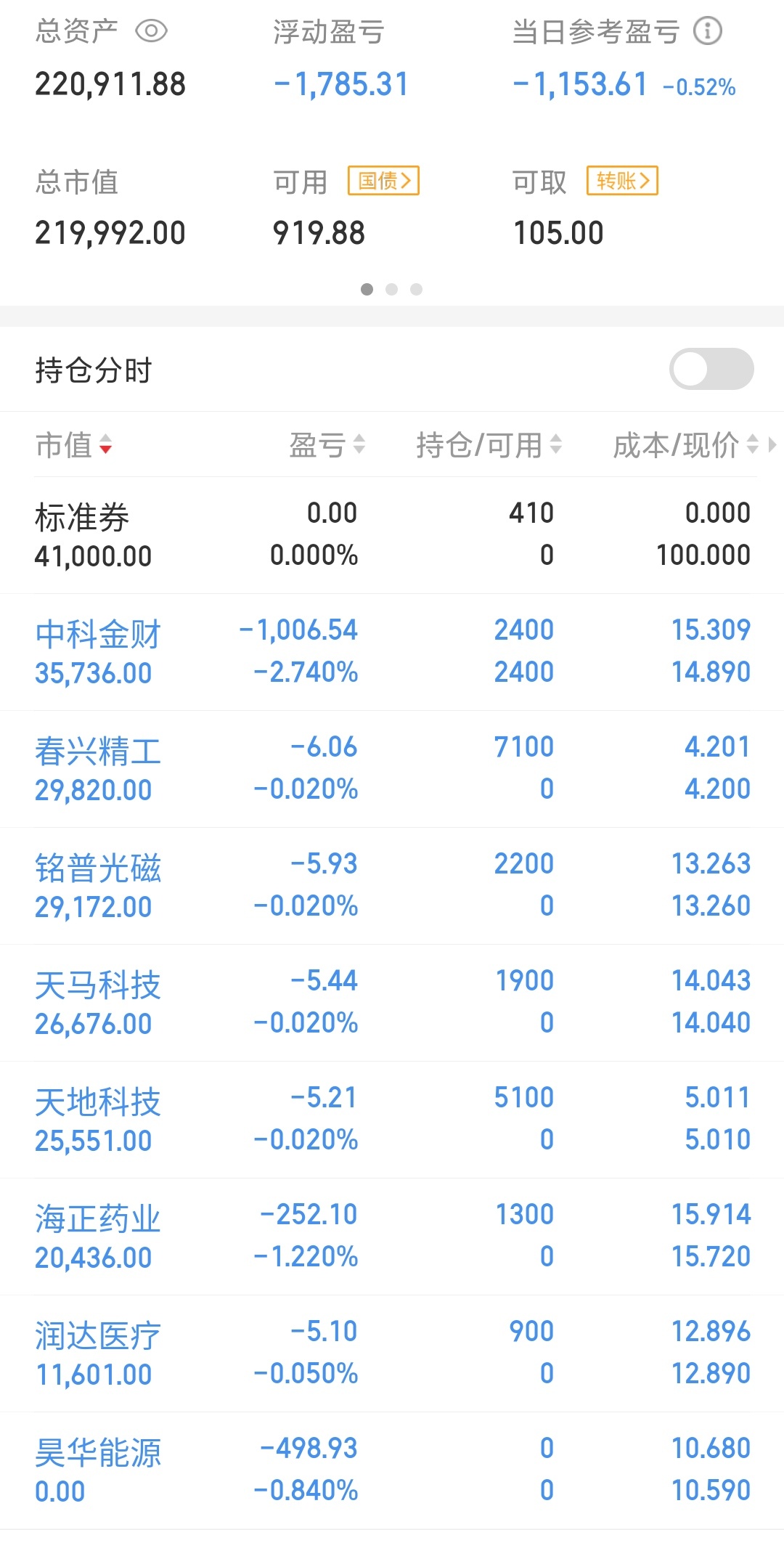Open info icon next to 当日参考盈亏

[708, 30]
